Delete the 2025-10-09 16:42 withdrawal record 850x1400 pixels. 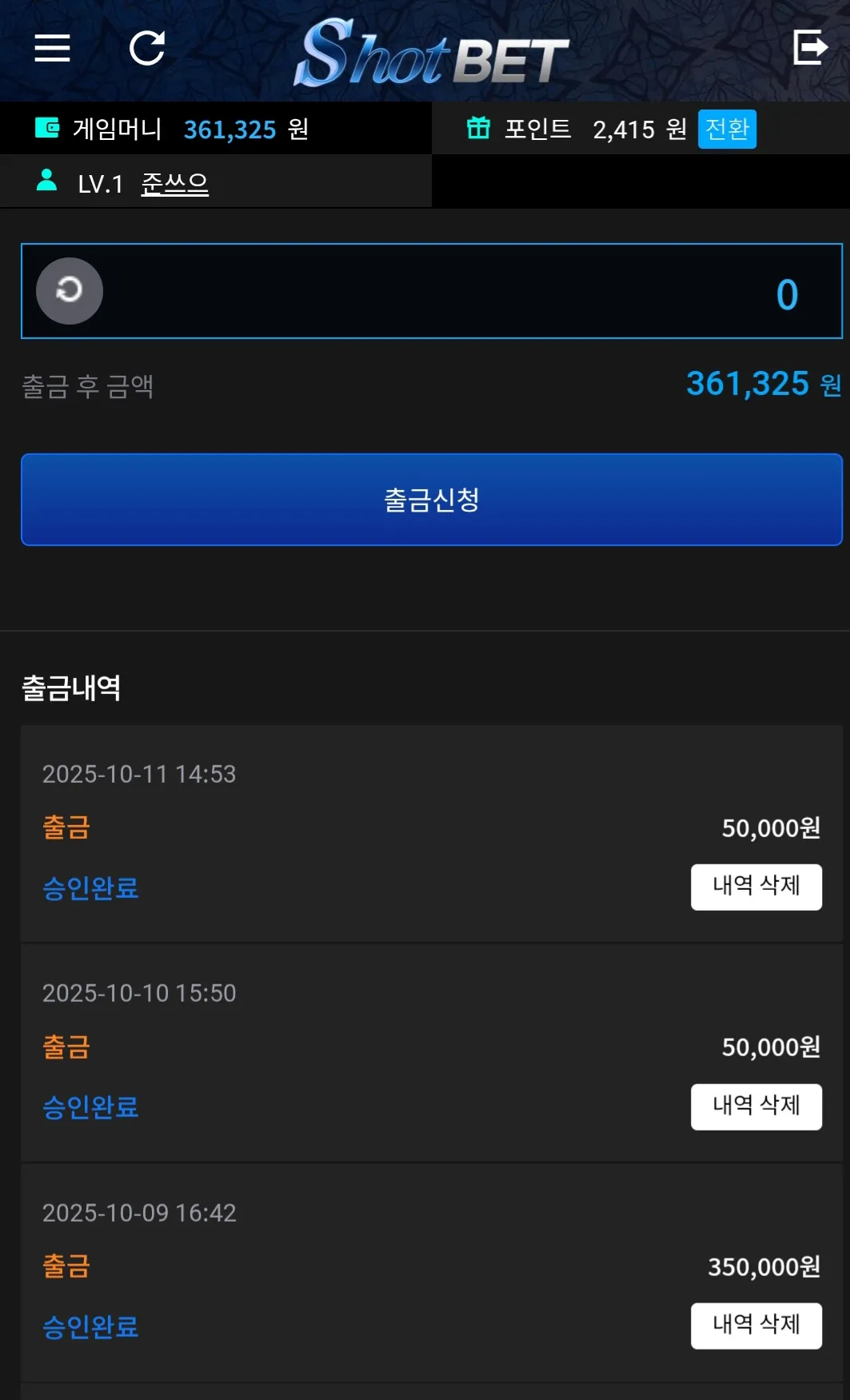[756, 1326]
